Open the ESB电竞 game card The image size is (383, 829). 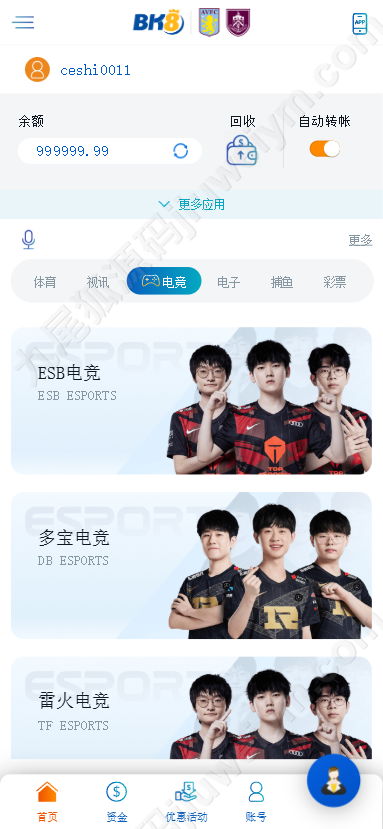tap(192, 401)
